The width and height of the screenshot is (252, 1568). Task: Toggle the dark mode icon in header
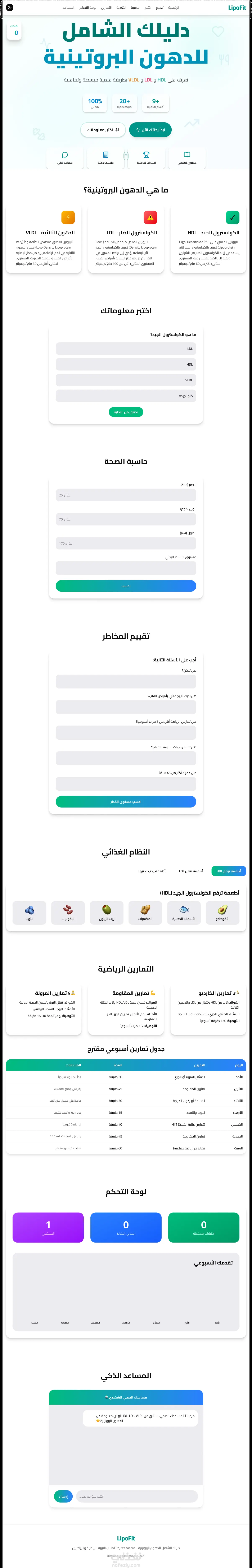pyautogui.click(x=9, y=7)
